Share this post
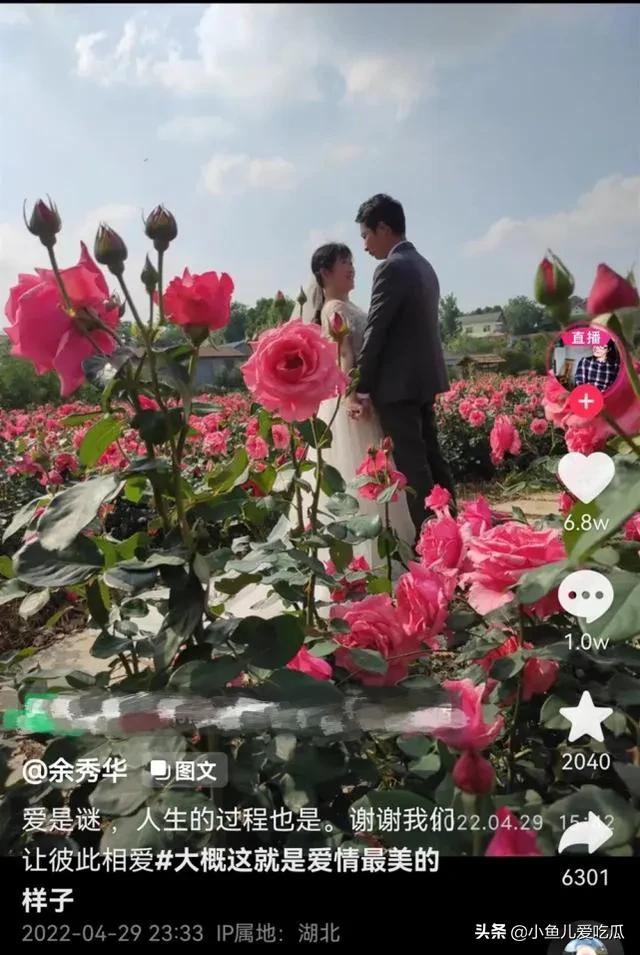The image size is (640, 955). [585, 834]
